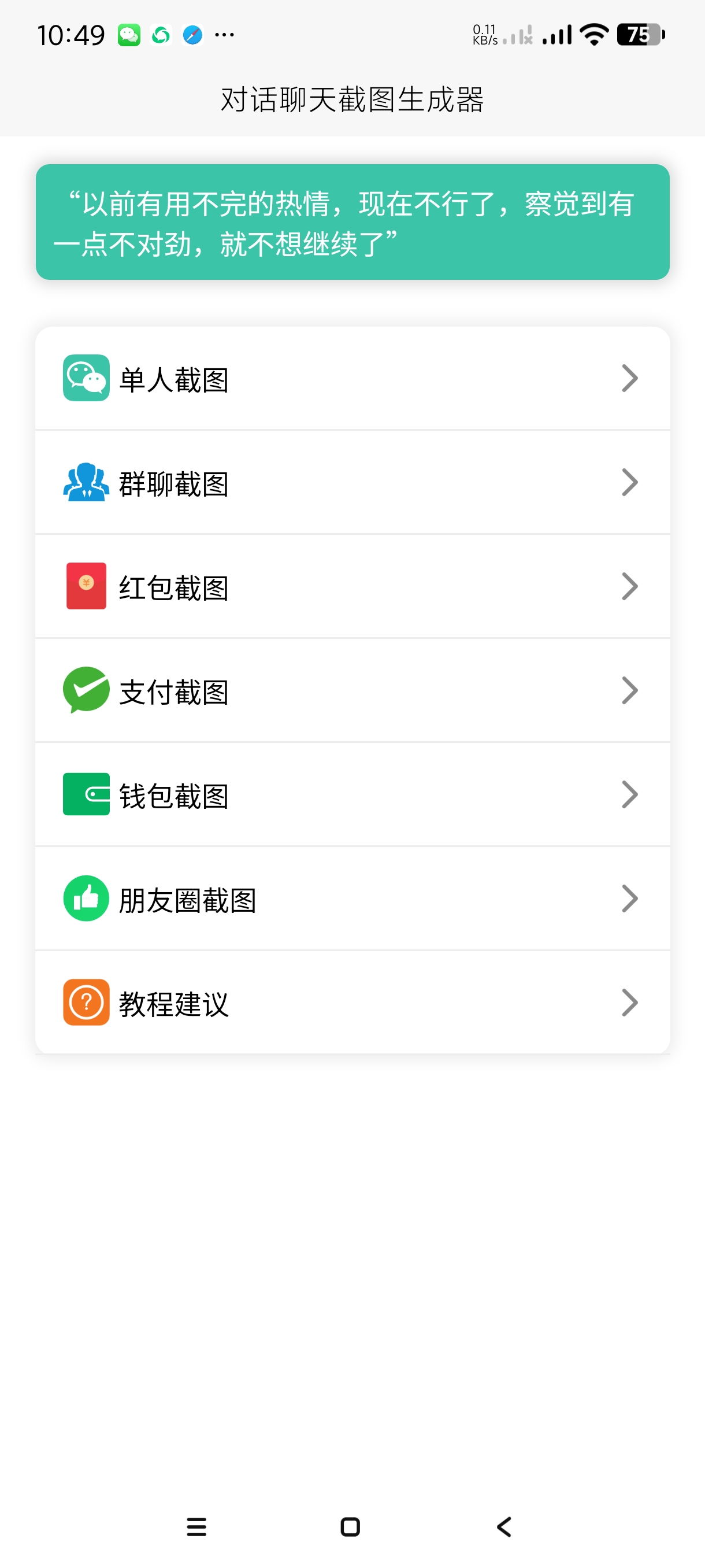The height and width of the screenshot is (1568, 705).
Task: Select the 群聊截图 text label
Action: [x=173, y=482]
